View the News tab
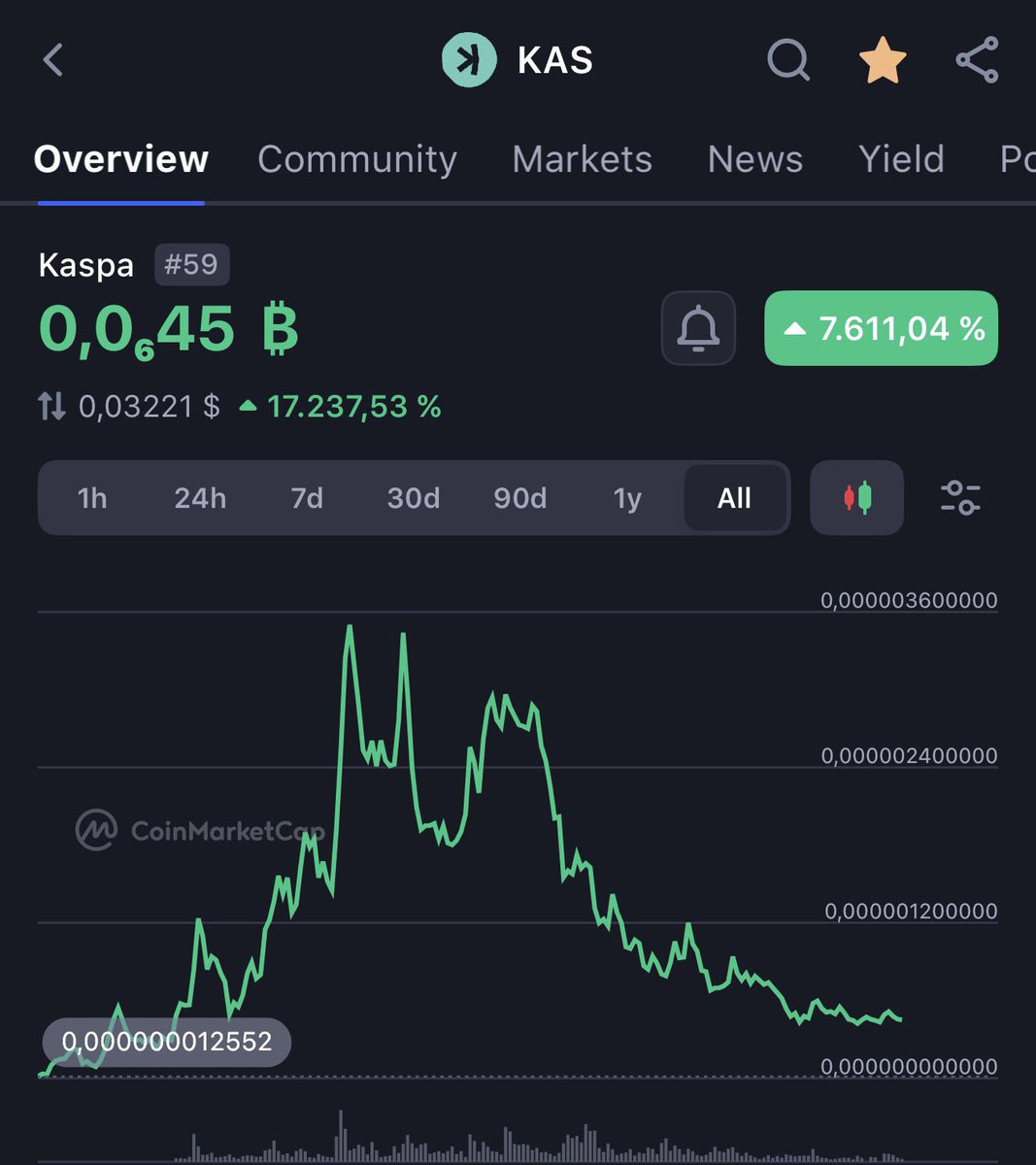 coord(754,159)
